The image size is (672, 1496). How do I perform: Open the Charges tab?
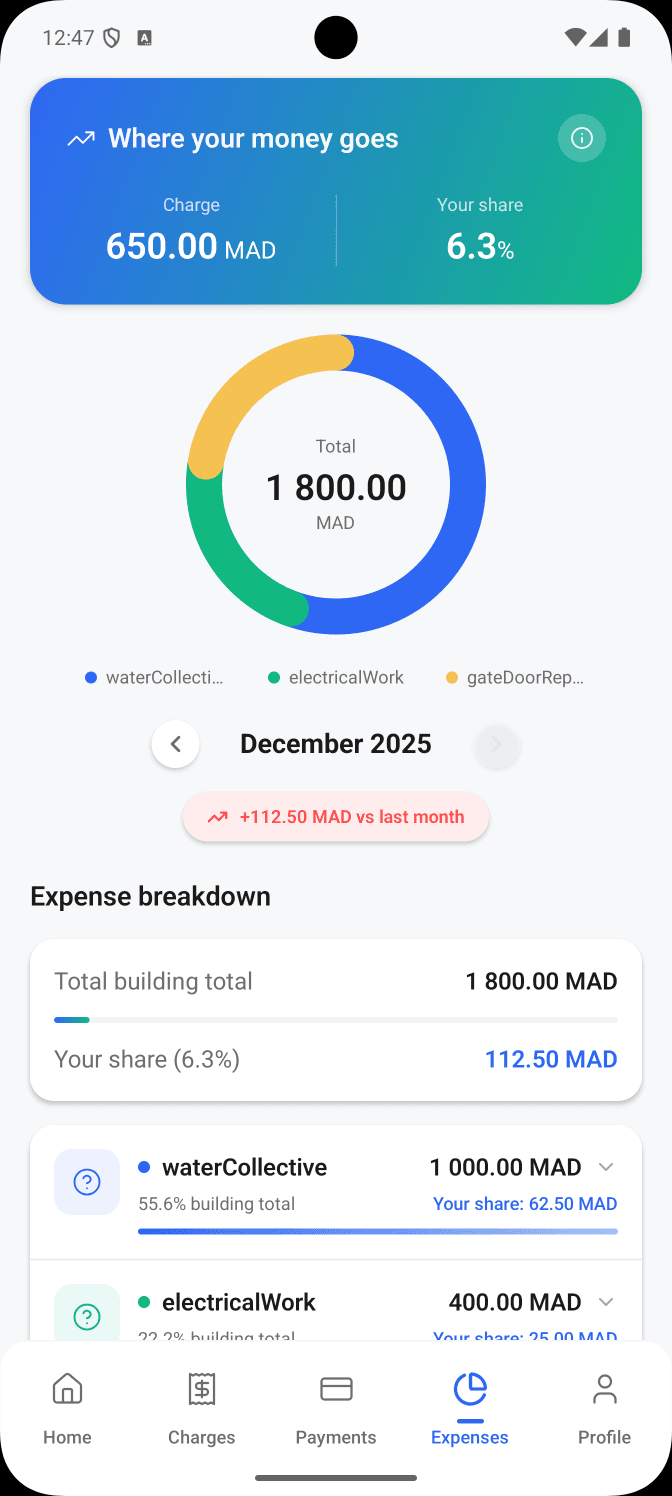point(202,1408)
